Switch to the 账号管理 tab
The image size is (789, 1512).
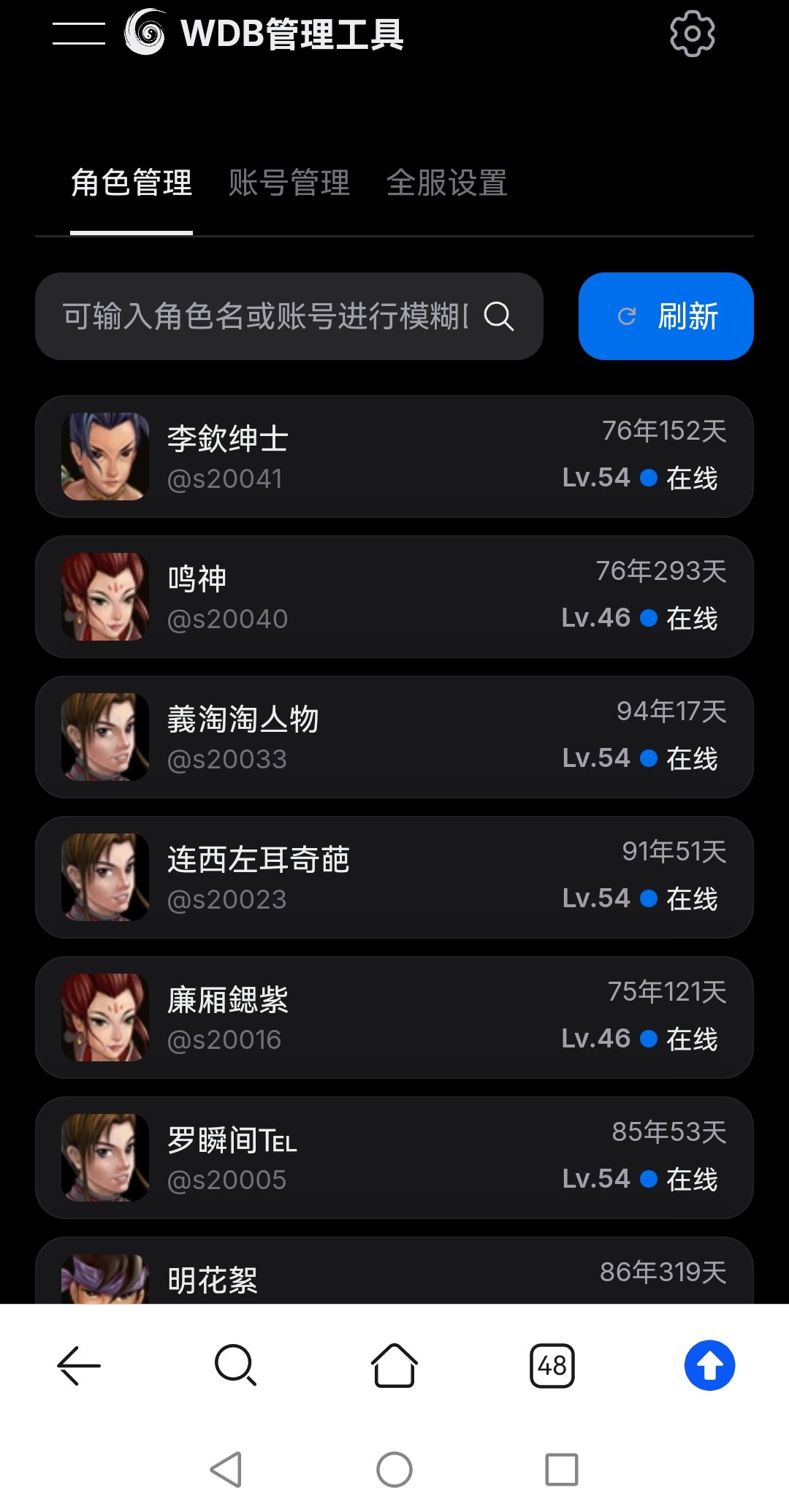click(x=289, y=183)
